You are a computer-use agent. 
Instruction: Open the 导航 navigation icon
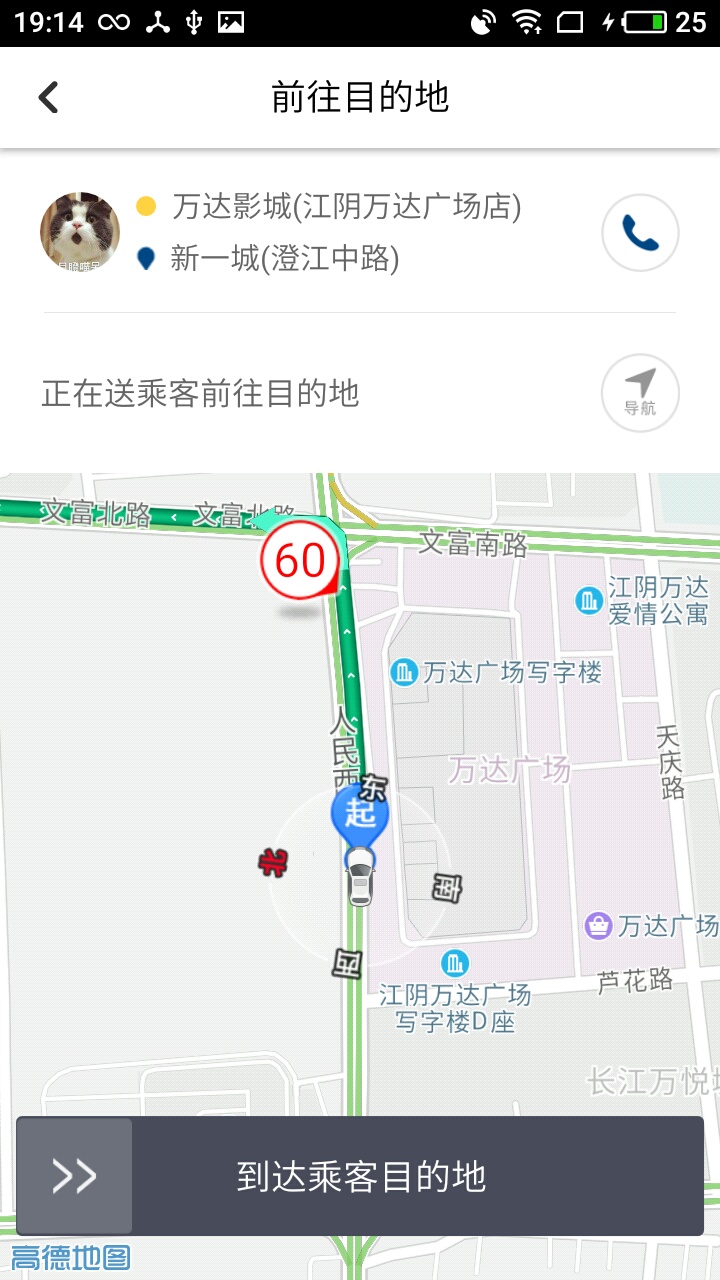640,392
